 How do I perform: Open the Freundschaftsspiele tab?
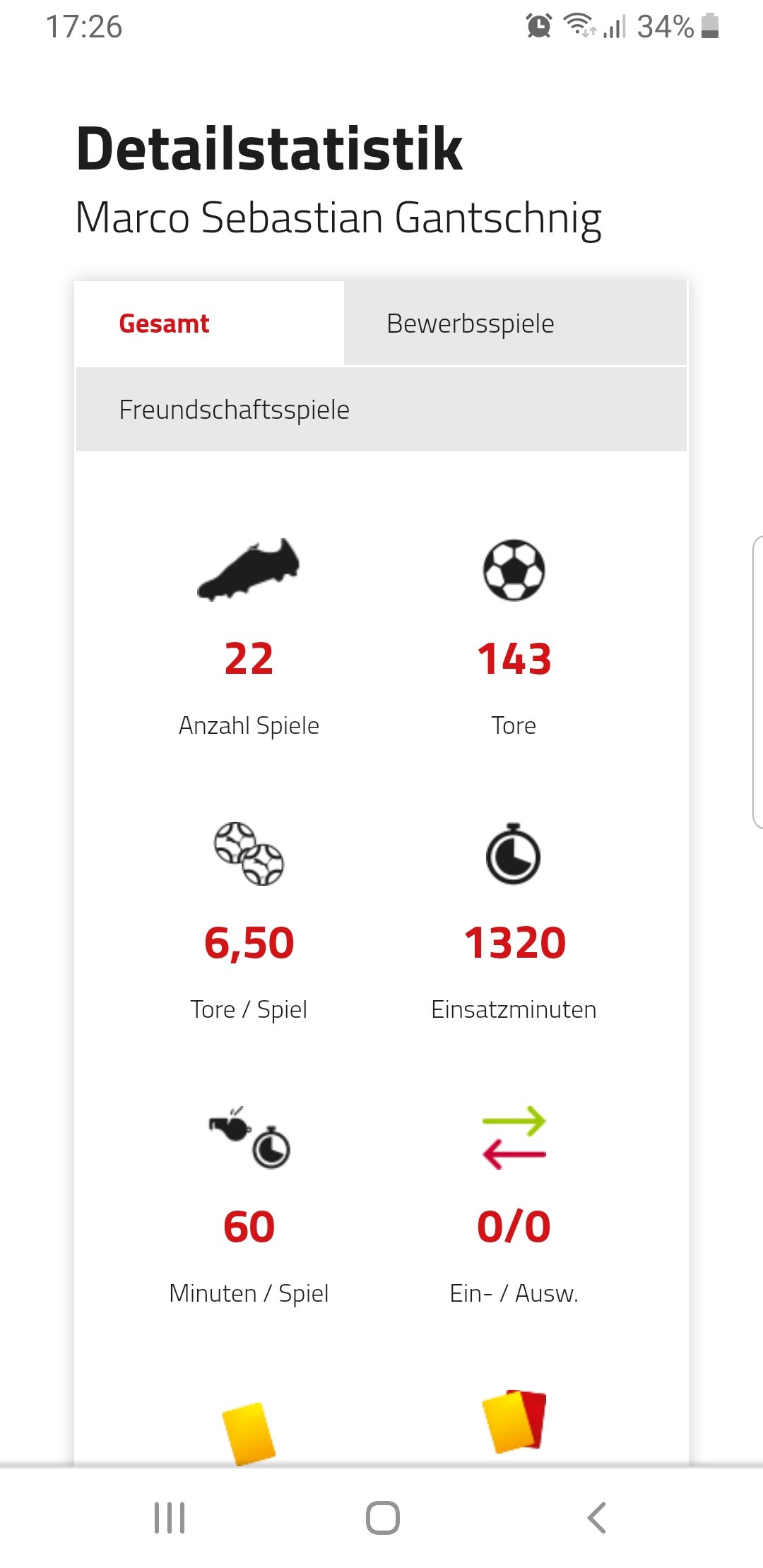[381, 410]
